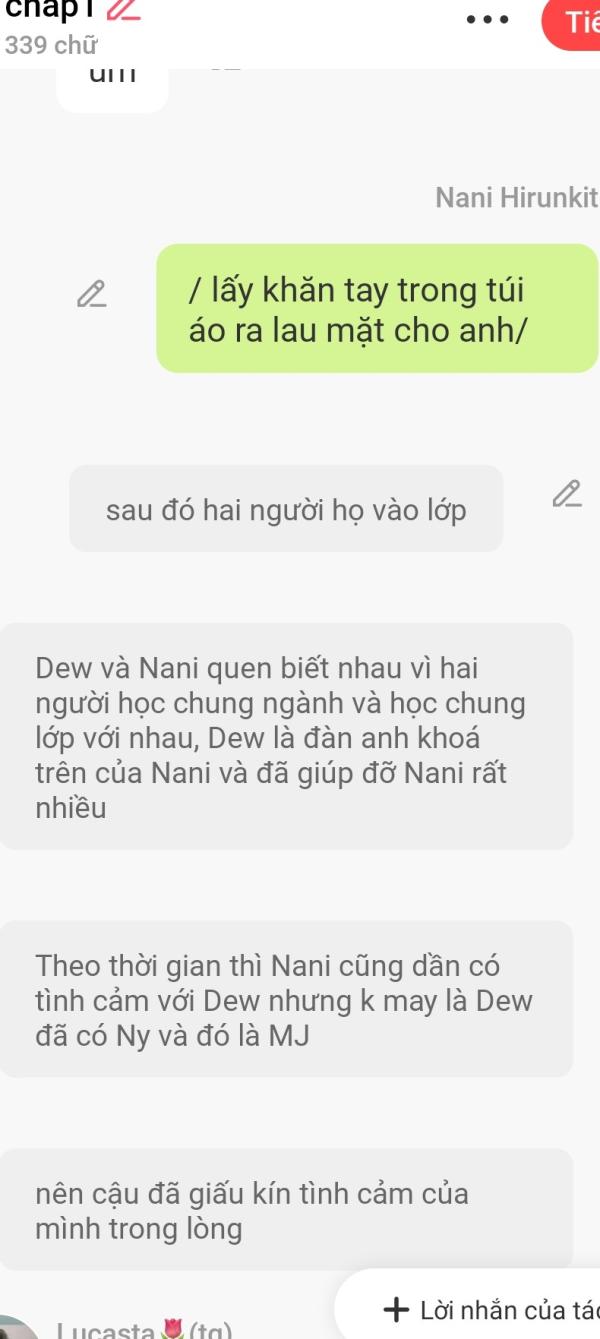Viewport: 600px width, 1339px height.
Task: Add an author's note with 'Lời nhắn của tác'
Action: coord(480,1309)
